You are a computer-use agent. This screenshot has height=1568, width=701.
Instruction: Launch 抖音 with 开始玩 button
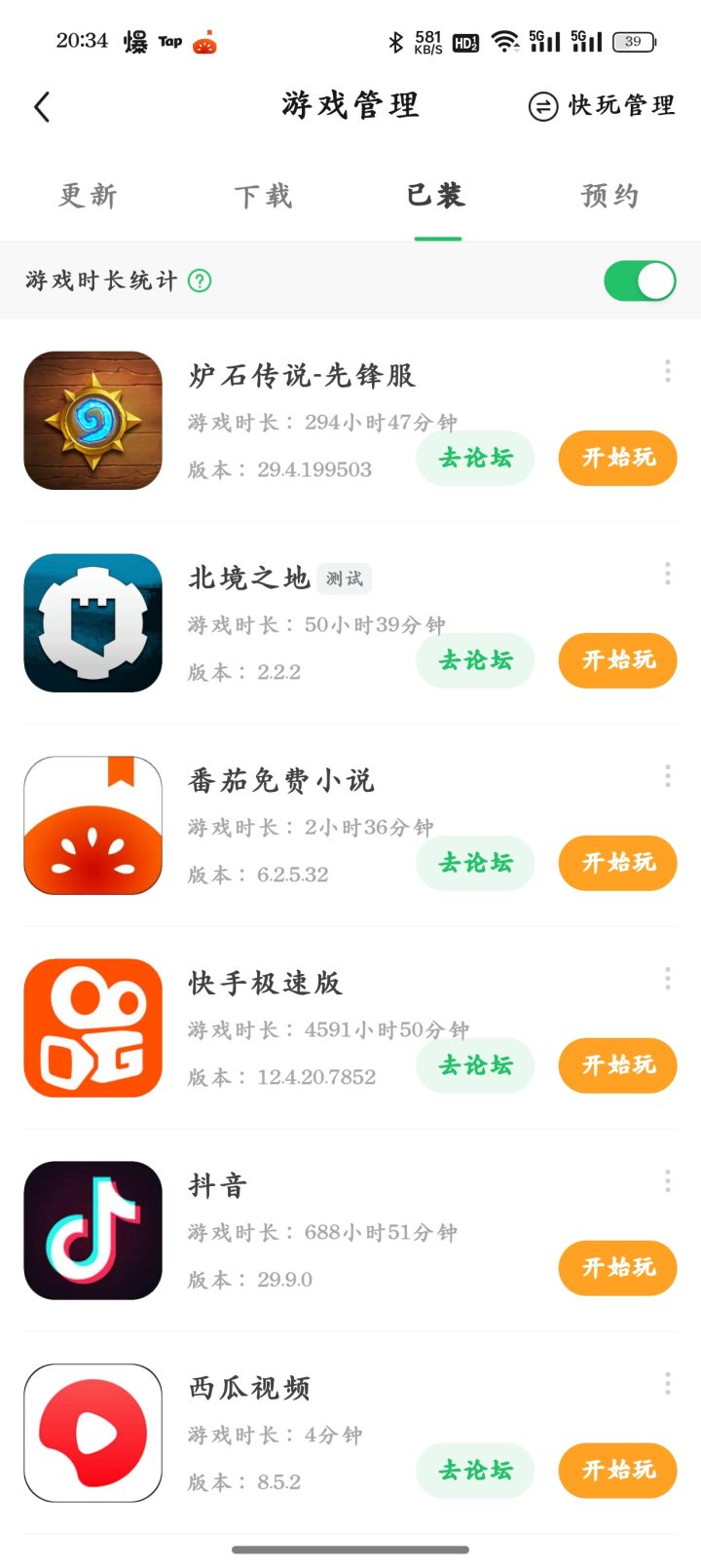[x=617, y=1268]
